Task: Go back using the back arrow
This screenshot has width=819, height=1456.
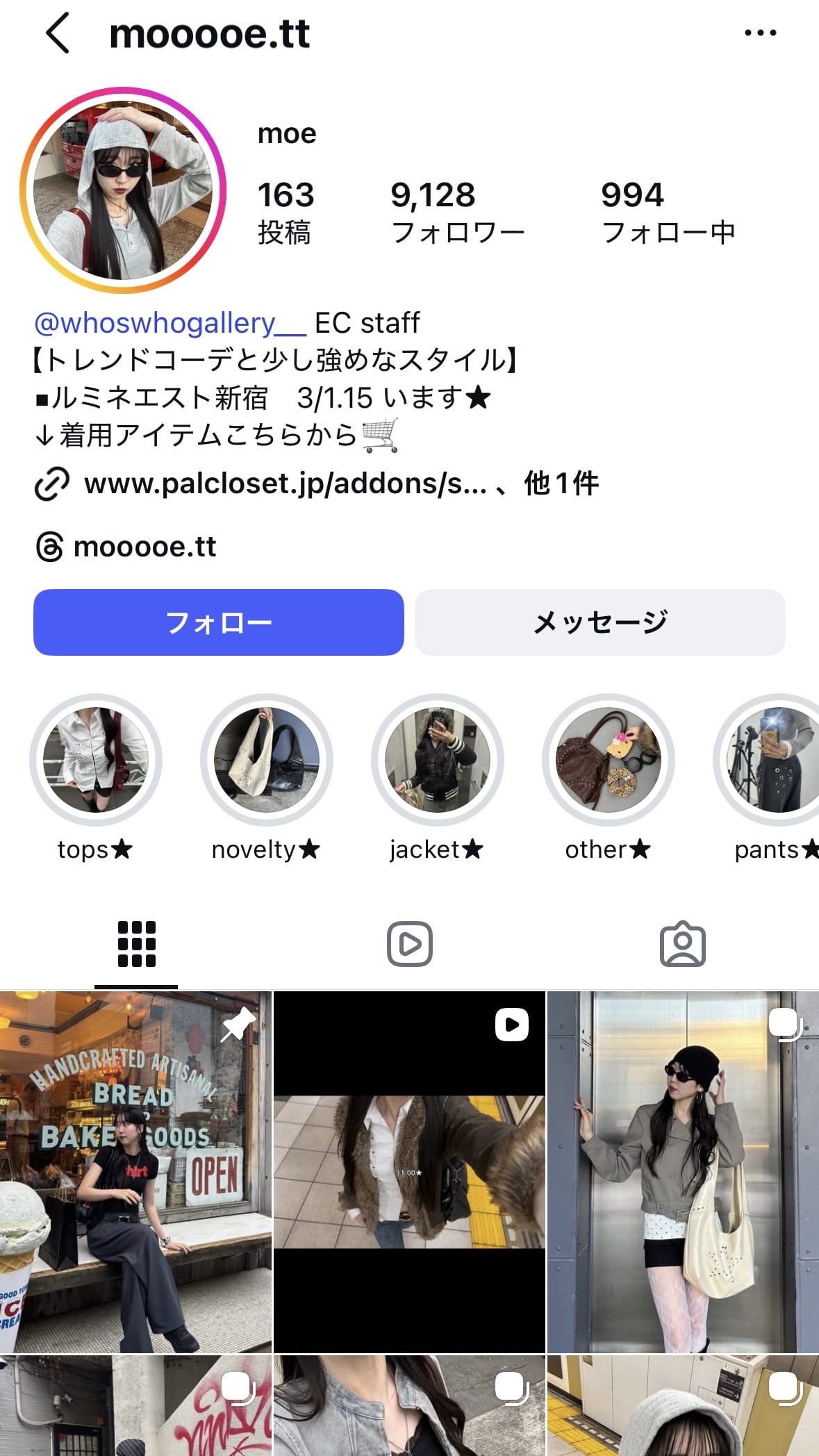Action: pos(58,33)
